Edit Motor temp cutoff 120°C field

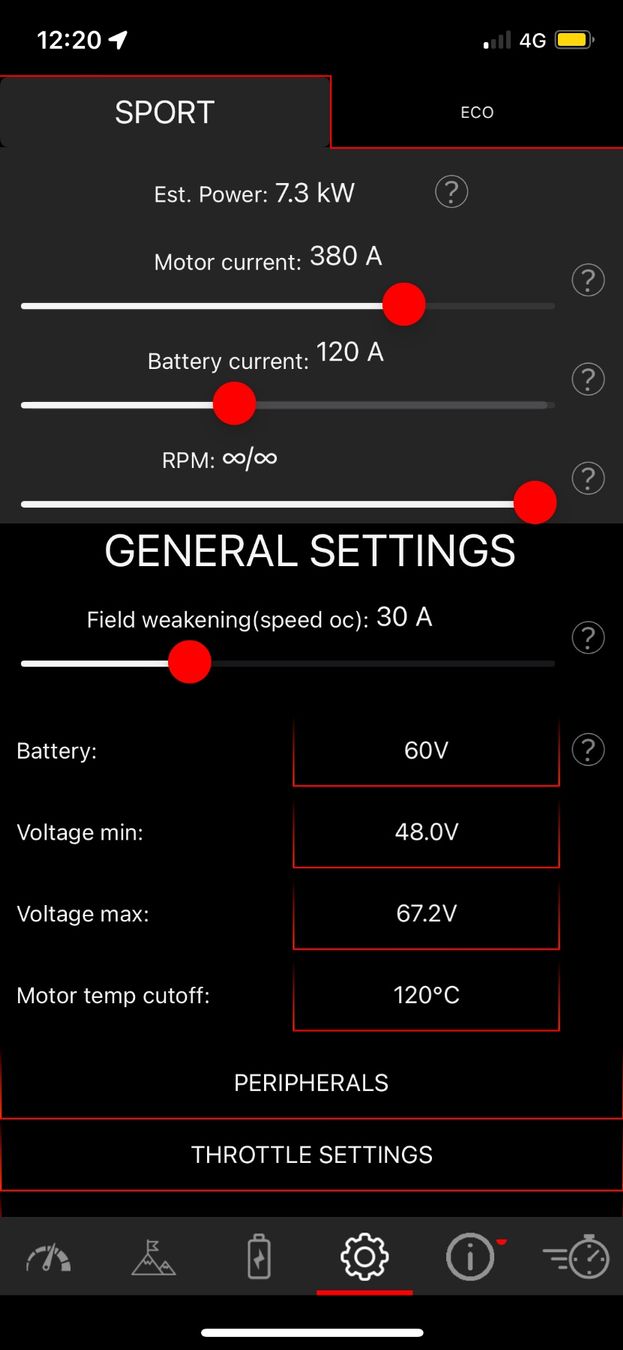coord(426,996)
